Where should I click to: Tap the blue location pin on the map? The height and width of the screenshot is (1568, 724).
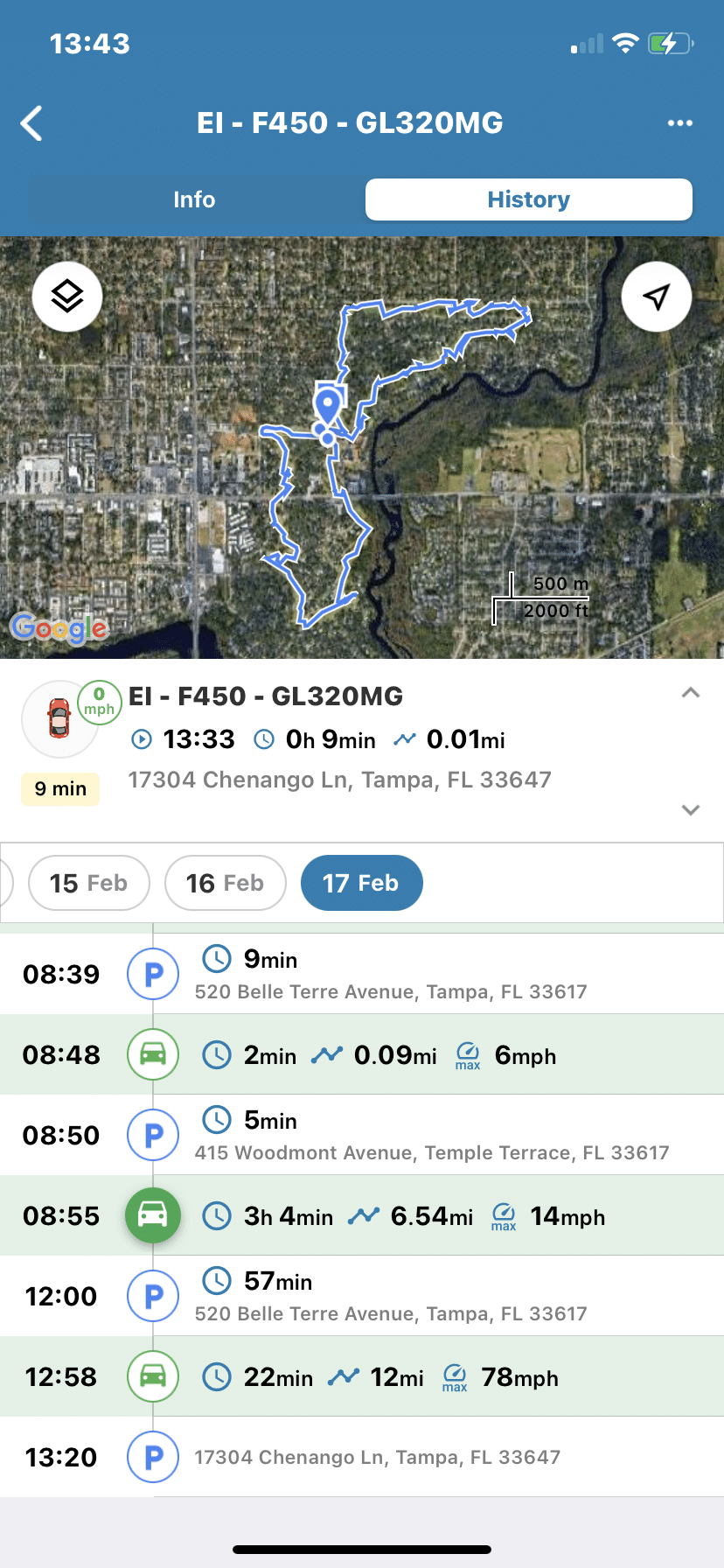[x=328, y=409]
